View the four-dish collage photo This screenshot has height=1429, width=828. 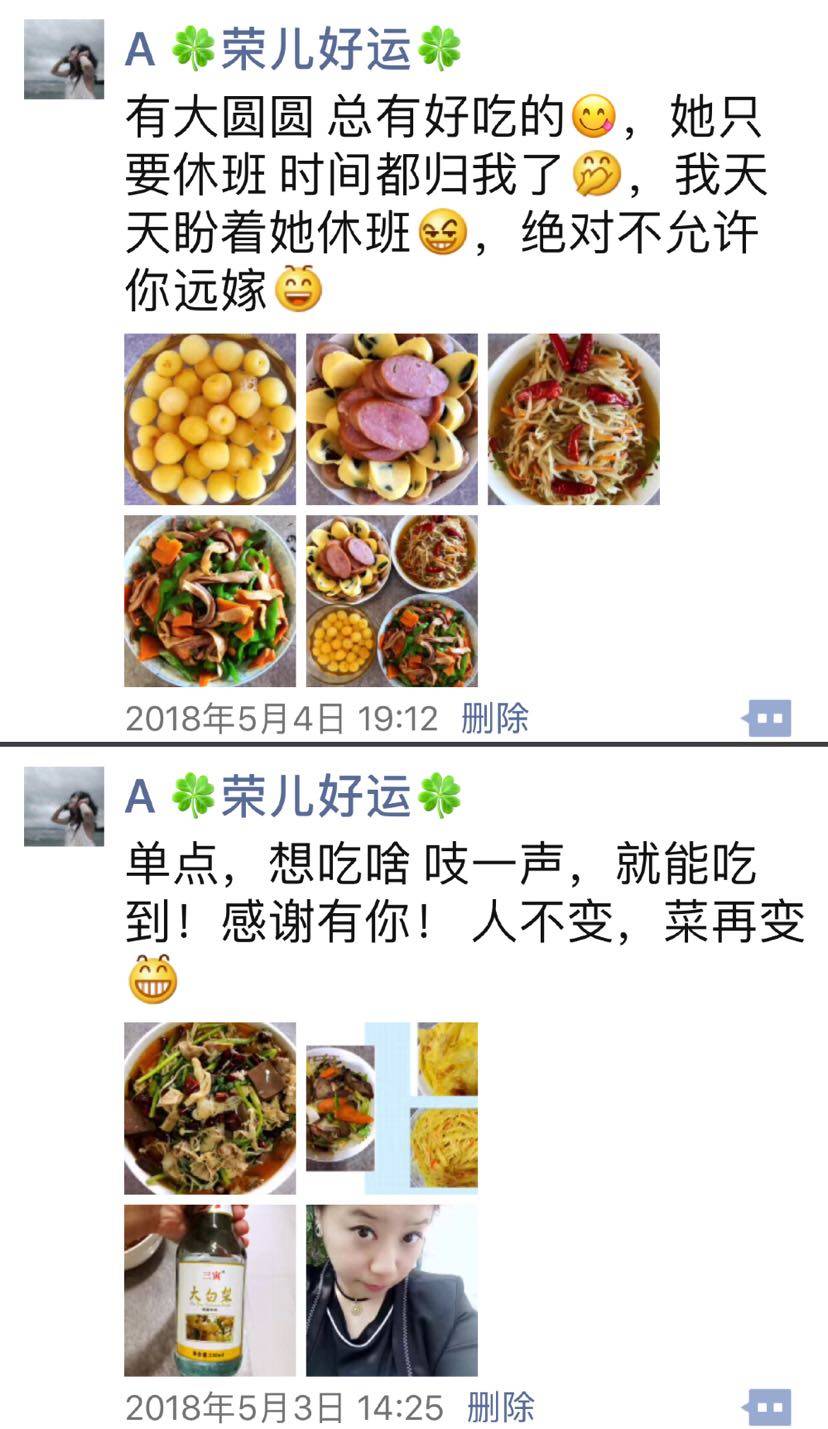click(x=392, y=601)
